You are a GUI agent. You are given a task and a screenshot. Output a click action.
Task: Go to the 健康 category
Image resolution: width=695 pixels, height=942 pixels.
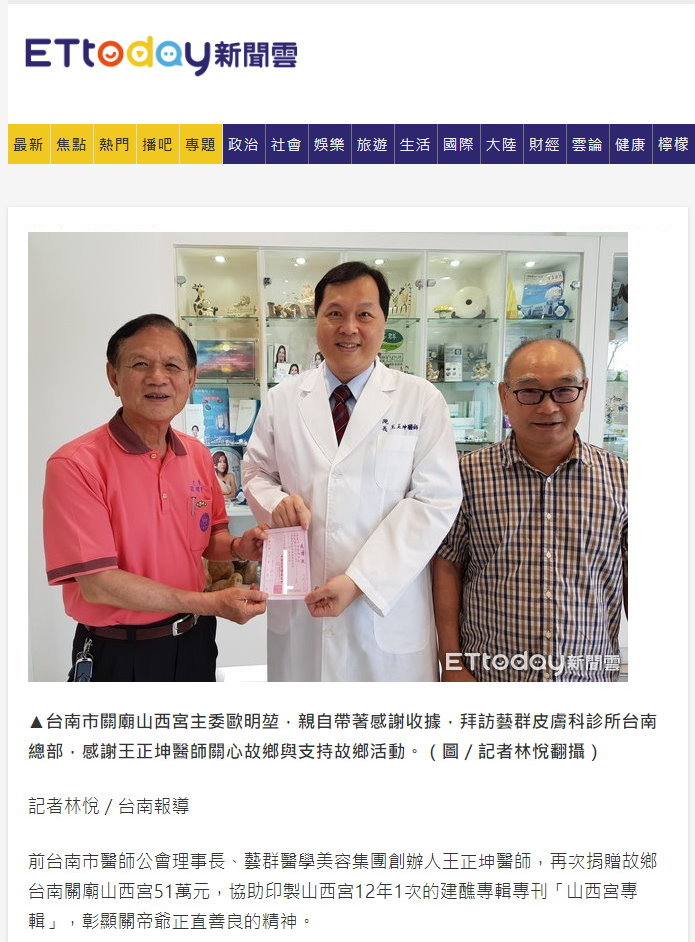click(631, 144)
